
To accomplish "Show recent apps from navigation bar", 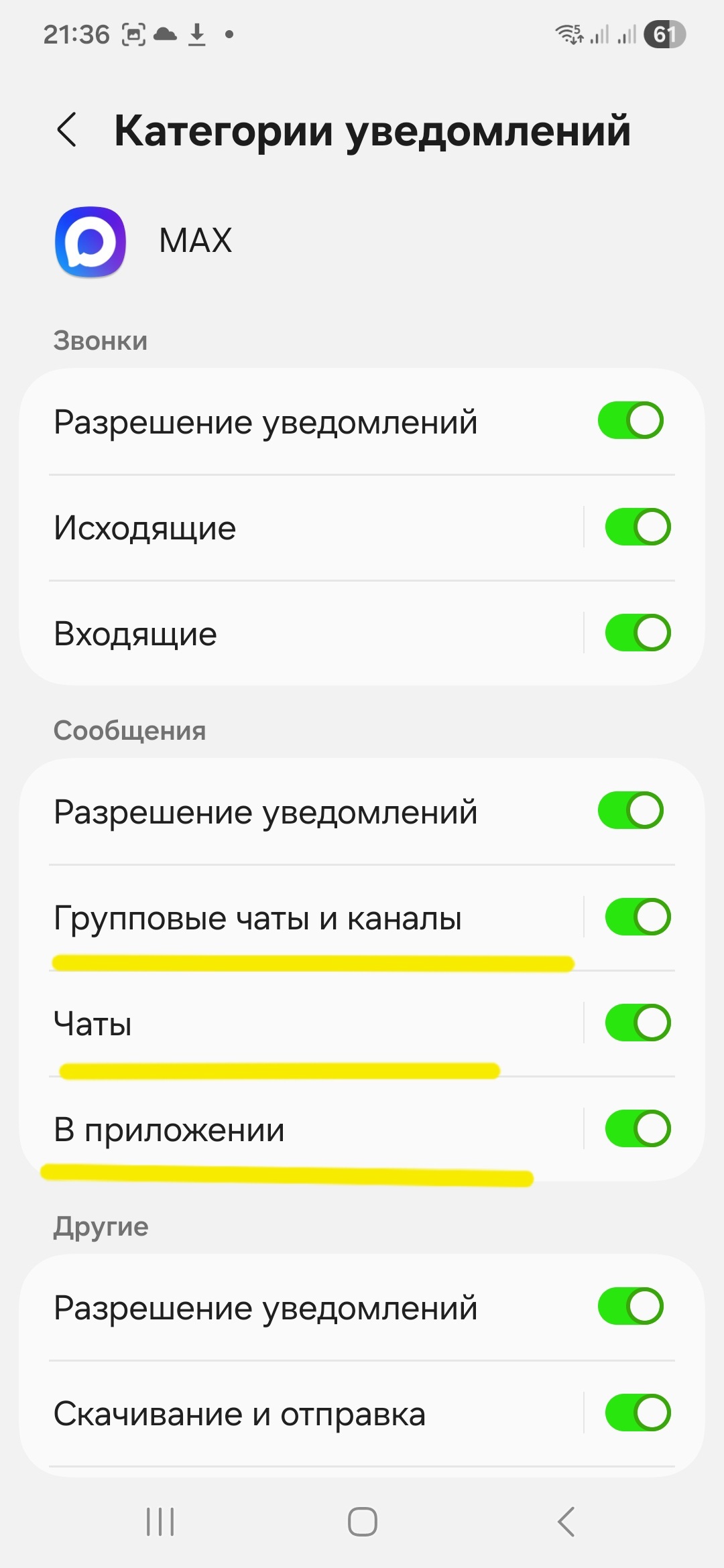I will [160, 1522].
